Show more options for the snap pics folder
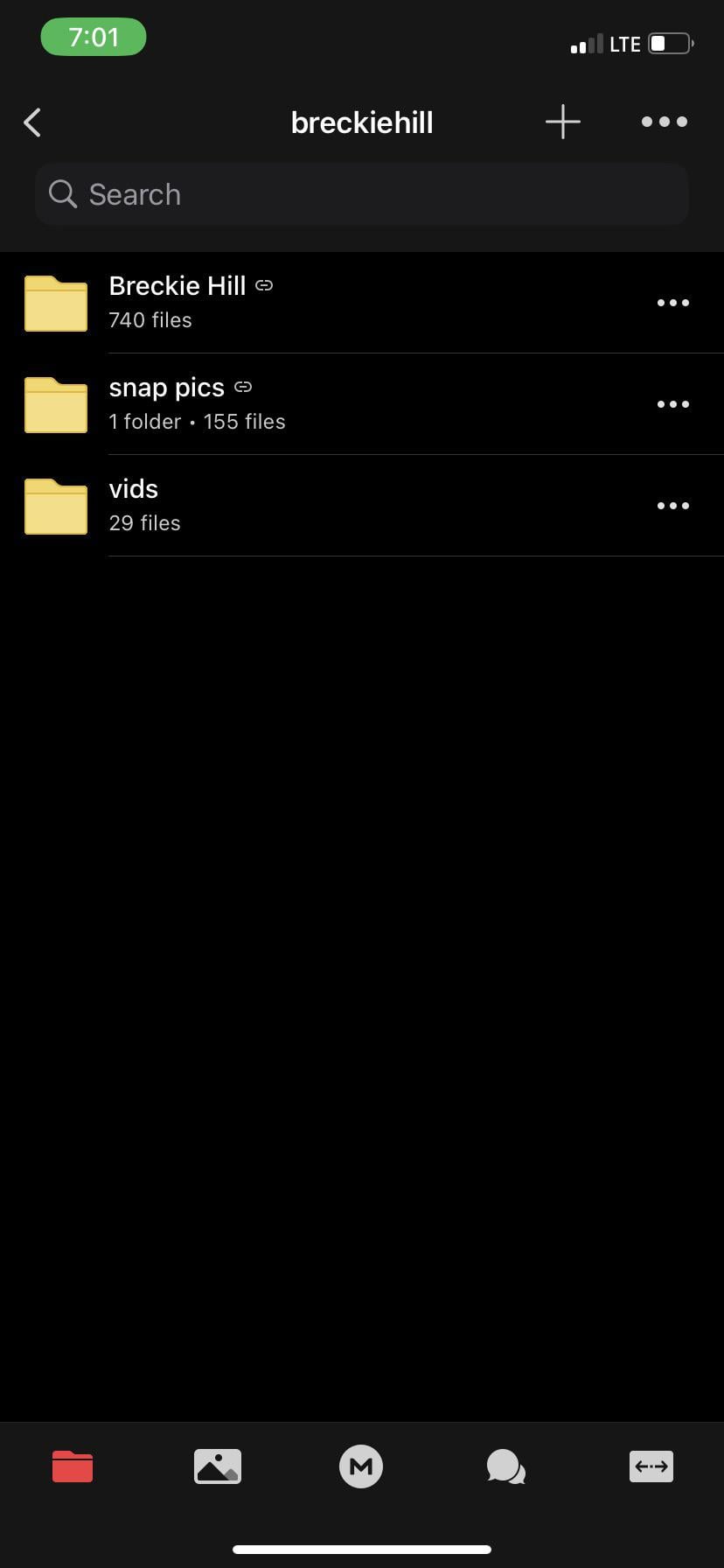Viewport: 724px width, 1568px height. [672, 404]
